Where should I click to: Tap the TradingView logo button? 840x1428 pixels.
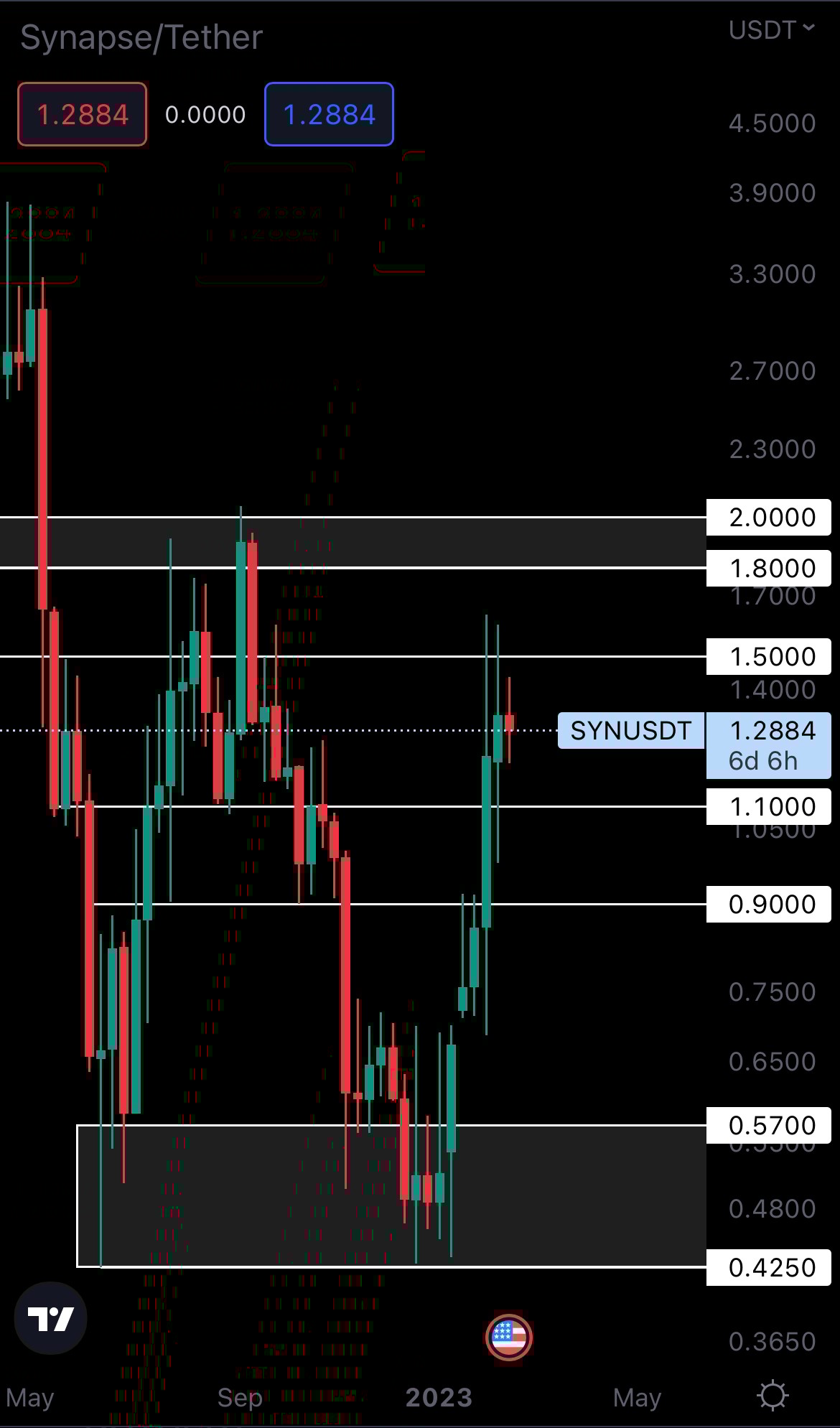coord(50,1318)
